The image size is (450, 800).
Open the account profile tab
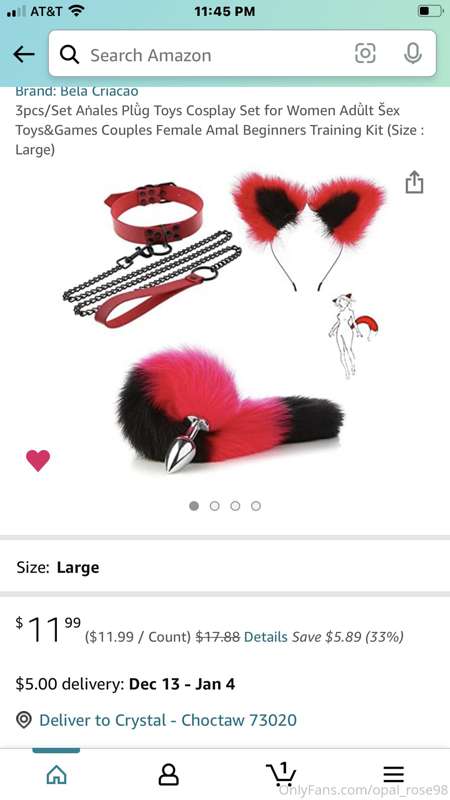[168, 774]
